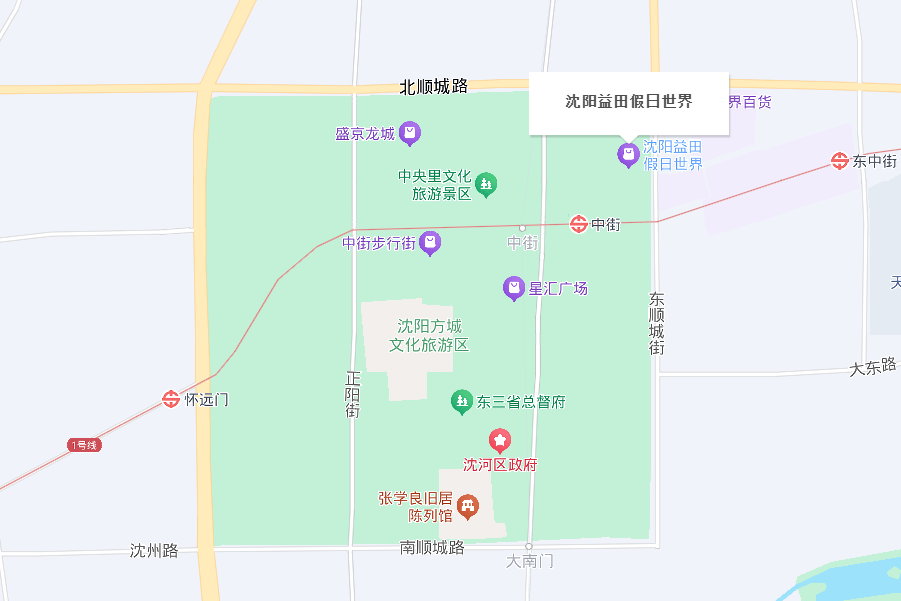Viewport: 901px width, 601px height.
Task: Open the 中街步行街 shopping marker
Action: coord(430,242)
